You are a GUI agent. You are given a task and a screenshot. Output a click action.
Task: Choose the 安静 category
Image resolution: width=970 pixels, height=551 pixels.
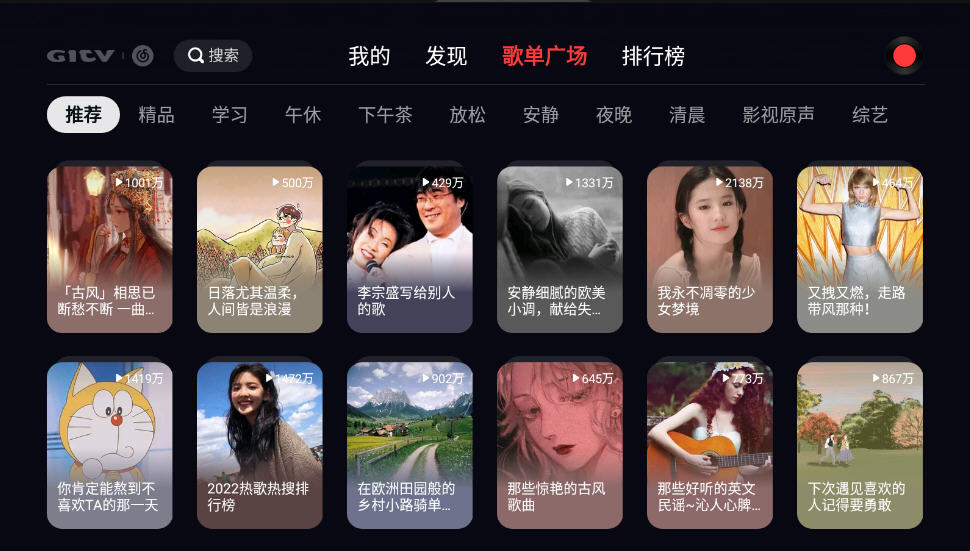click(x=541, y=115)
